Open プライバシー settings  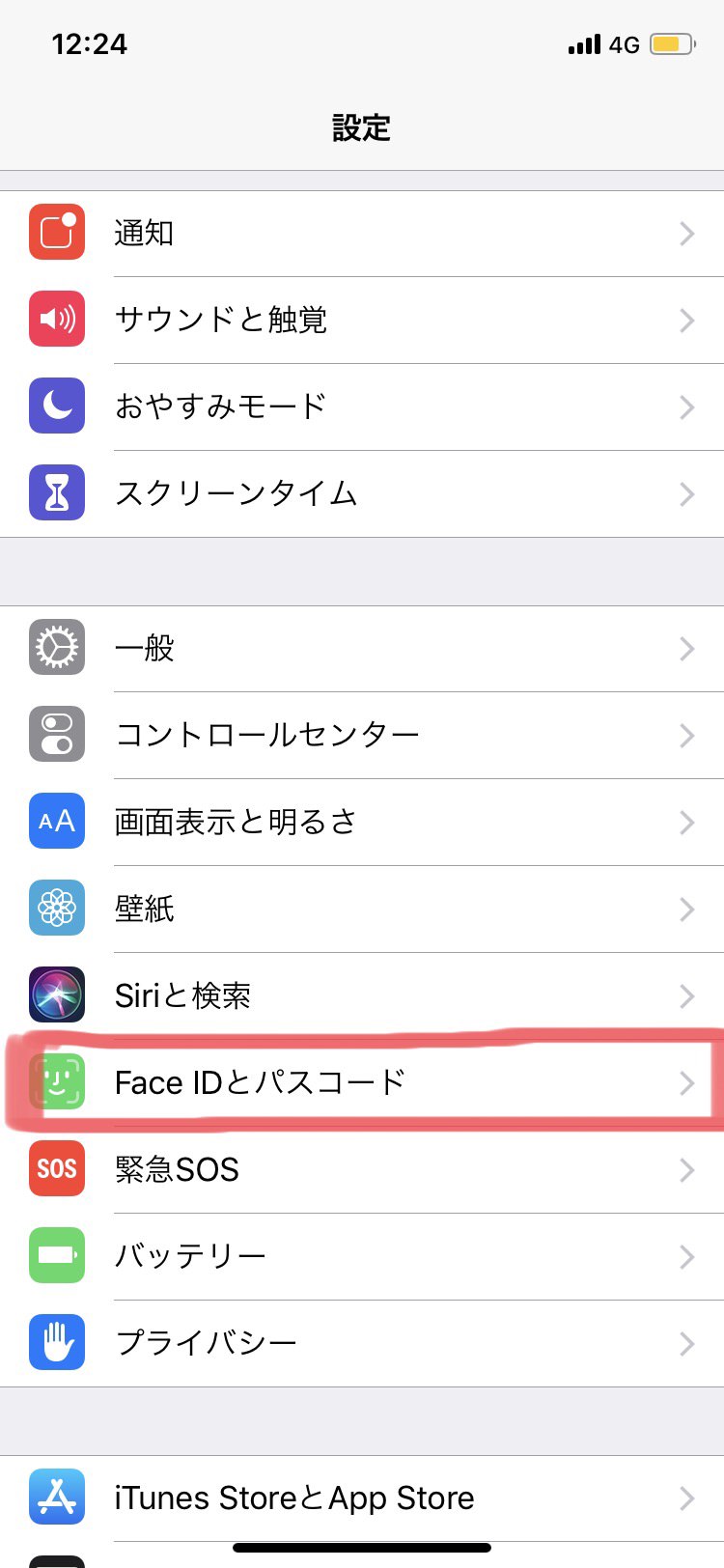pos(362,1343)
